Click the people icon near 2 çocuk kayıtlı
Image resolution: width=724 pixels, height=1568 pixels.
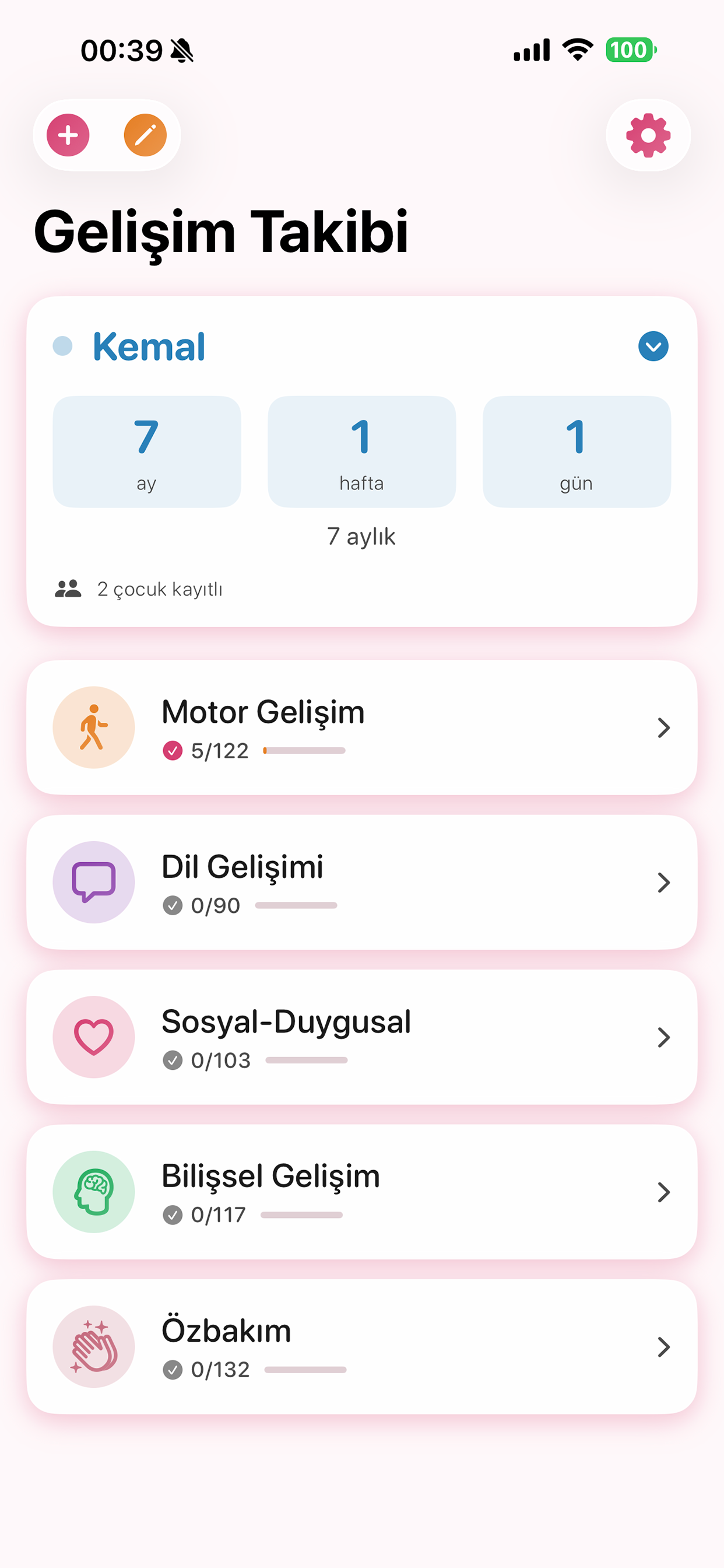68,588
